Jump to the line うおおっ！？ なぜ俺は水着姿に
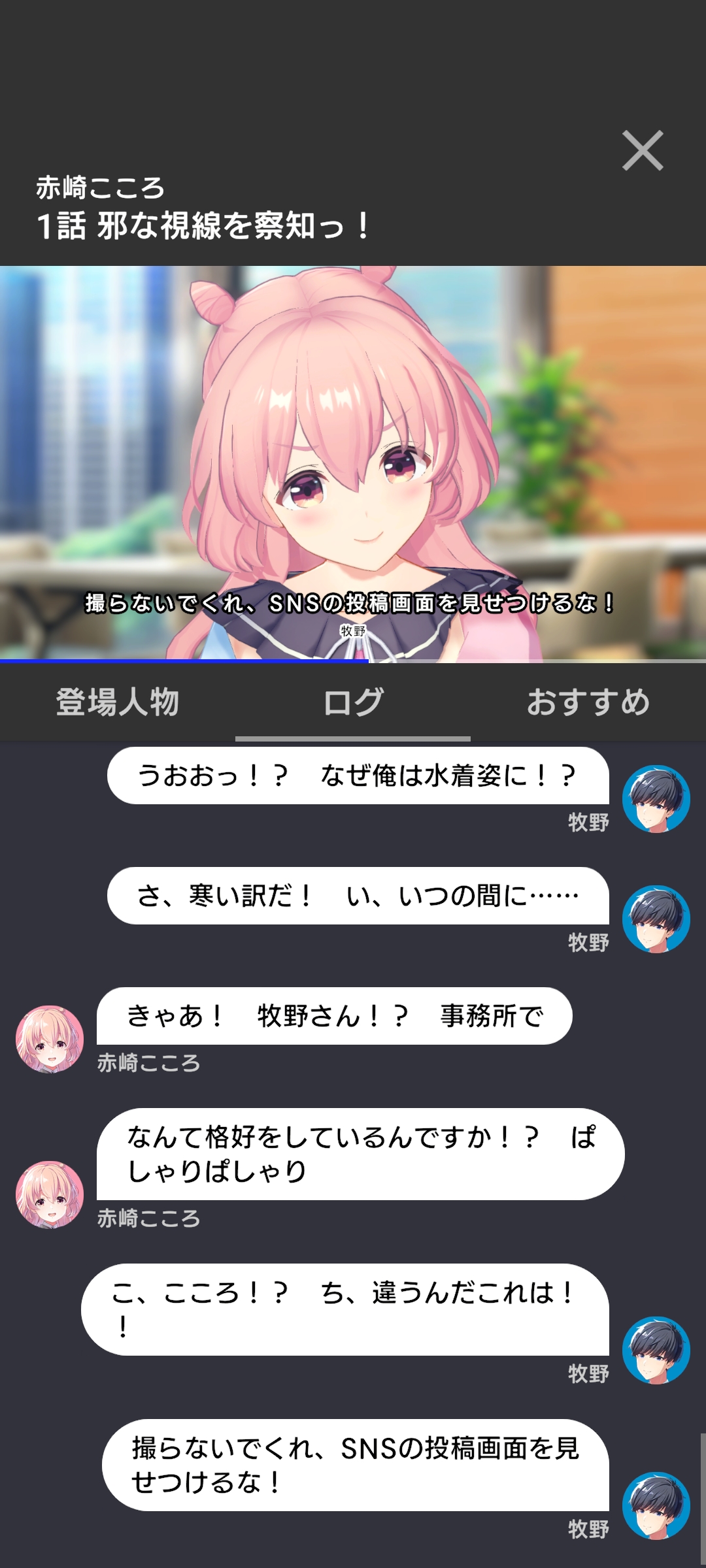706x1568 pixels. point(358,776)
